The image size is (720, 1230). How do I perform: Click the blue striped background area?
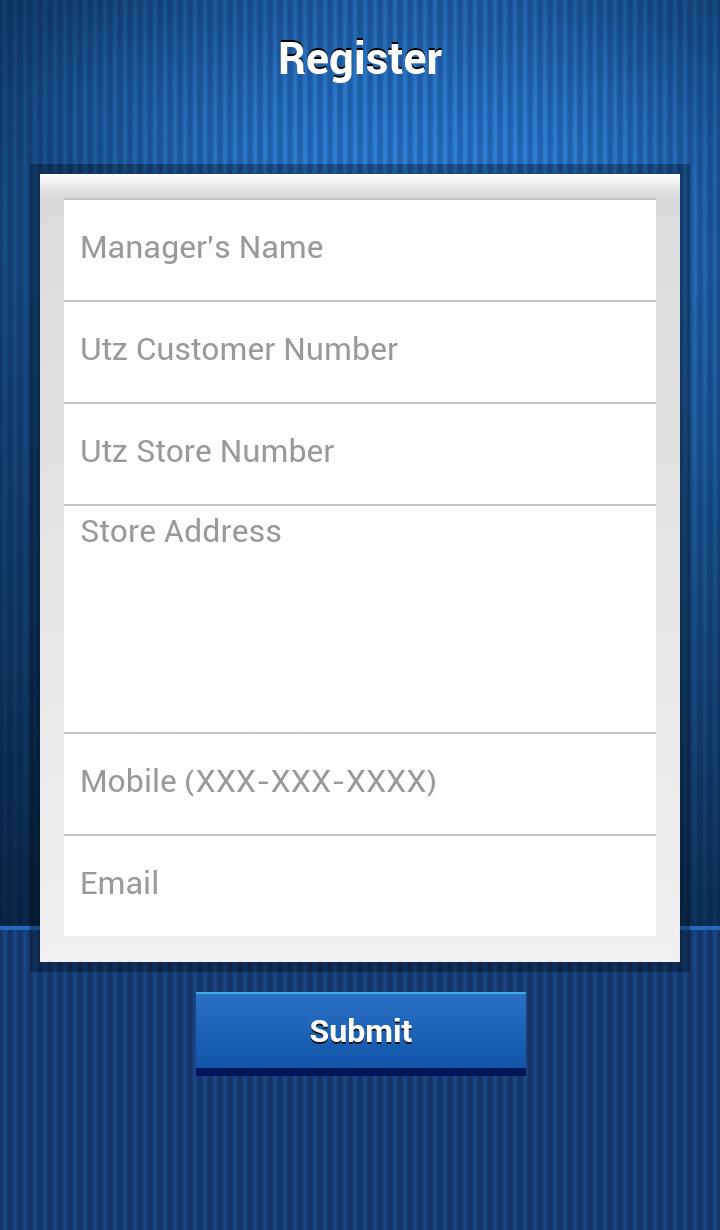(360, 1150)
